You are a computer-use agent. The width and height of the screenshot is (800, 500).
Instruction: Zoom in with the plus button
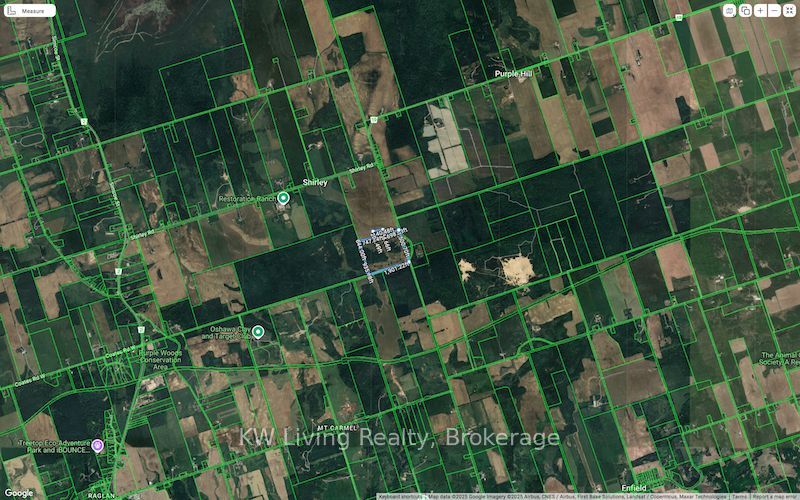(x=760, y=10)
